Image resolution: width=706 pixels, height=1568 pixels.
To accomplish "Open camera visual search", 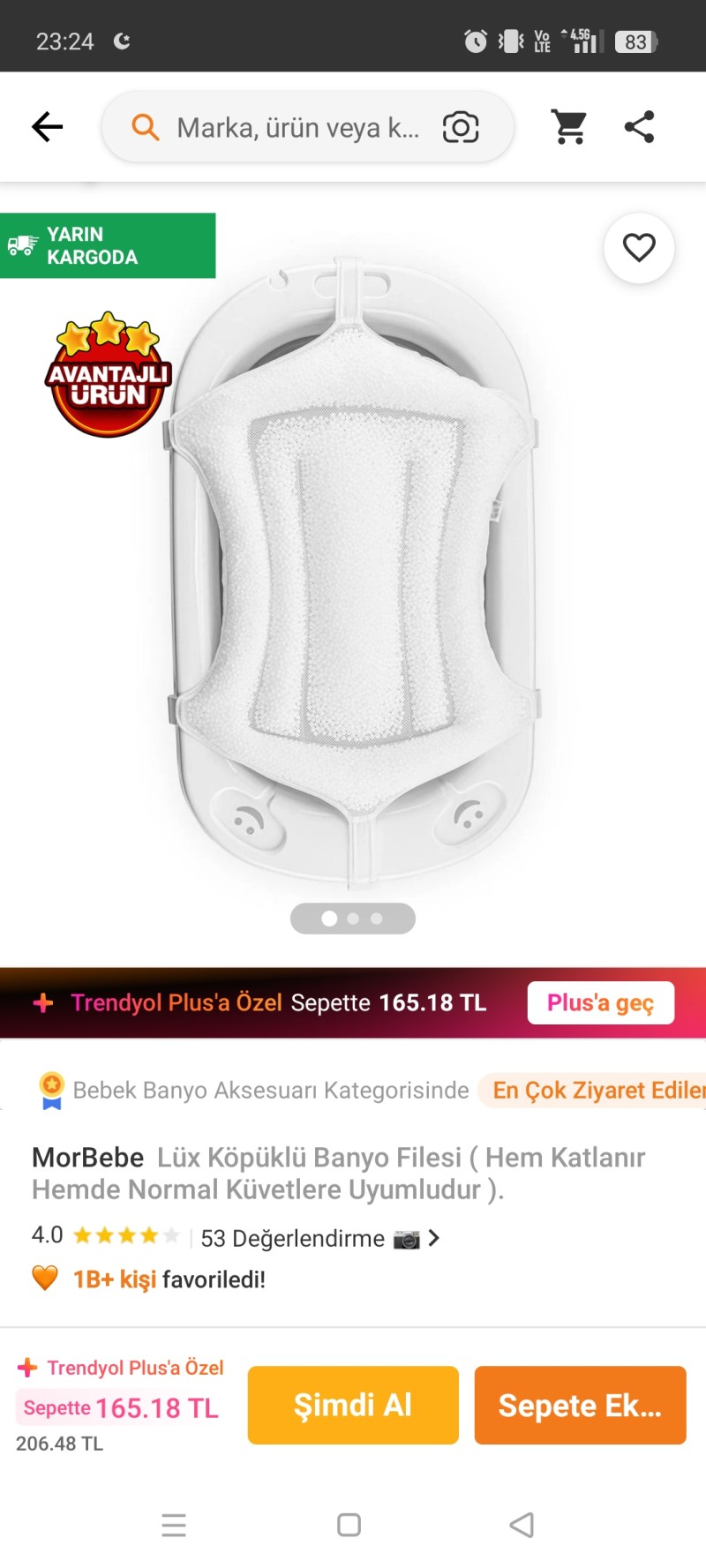I will (x=460, y=128).
